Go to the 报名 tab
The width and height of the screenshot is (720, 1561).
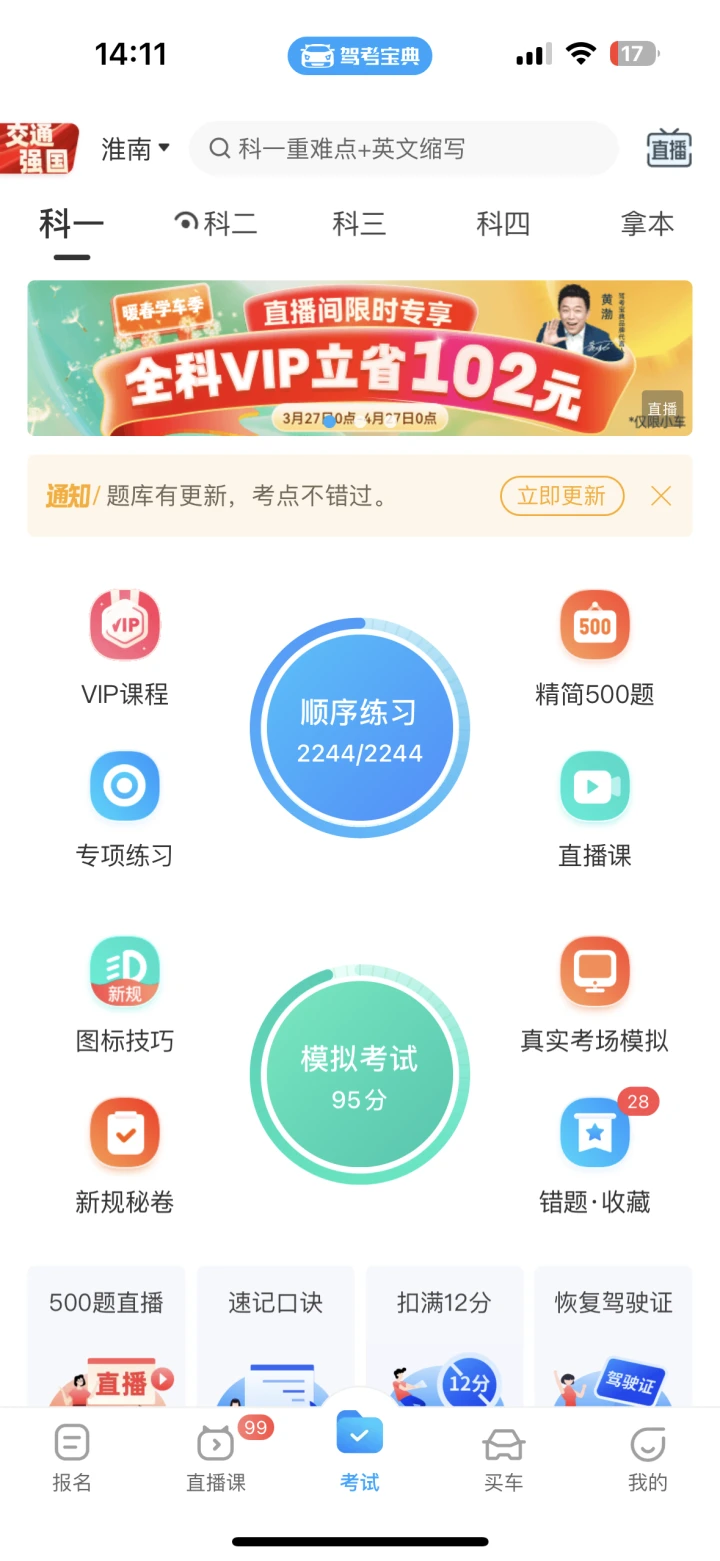click(72, 1458)
